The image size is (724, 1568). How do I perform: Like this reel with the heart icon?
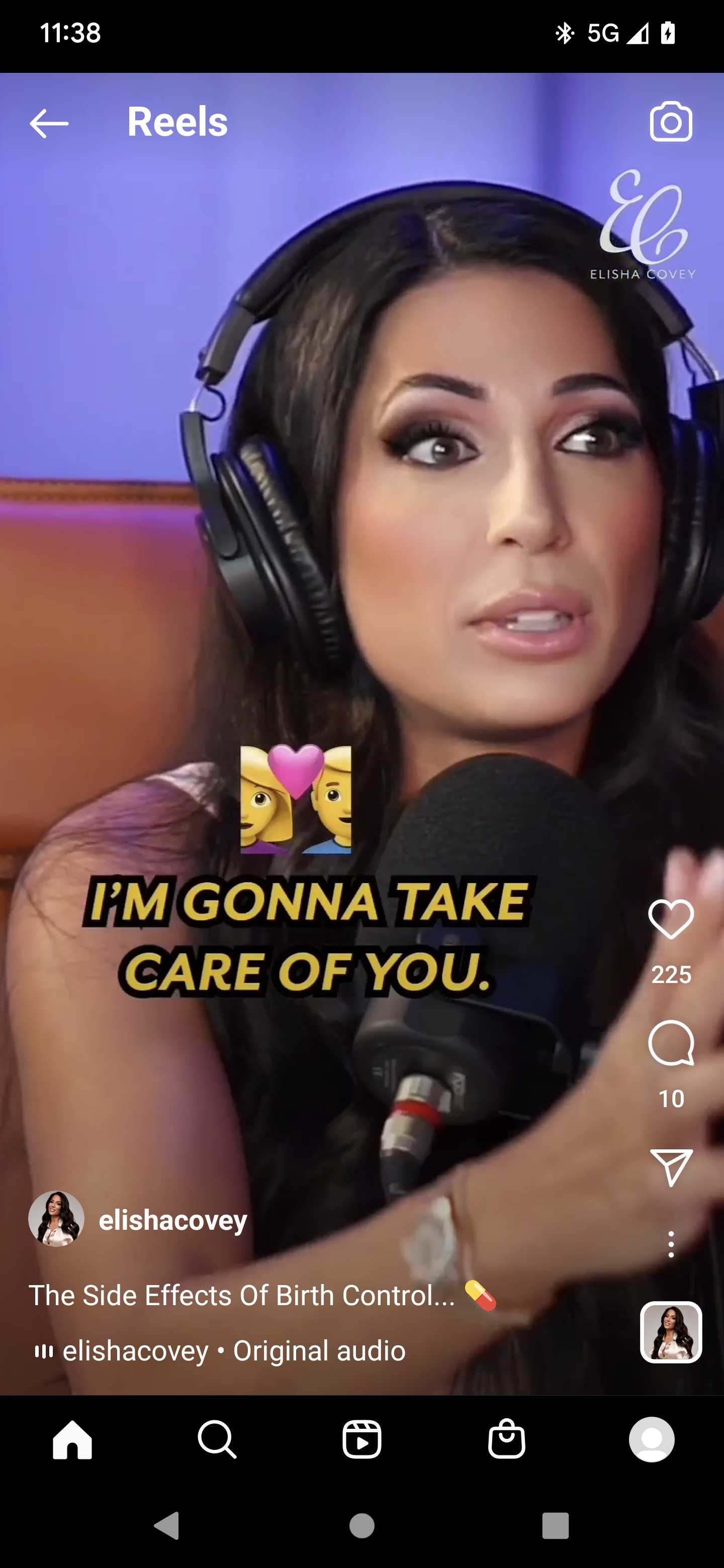tap(671, 919)
